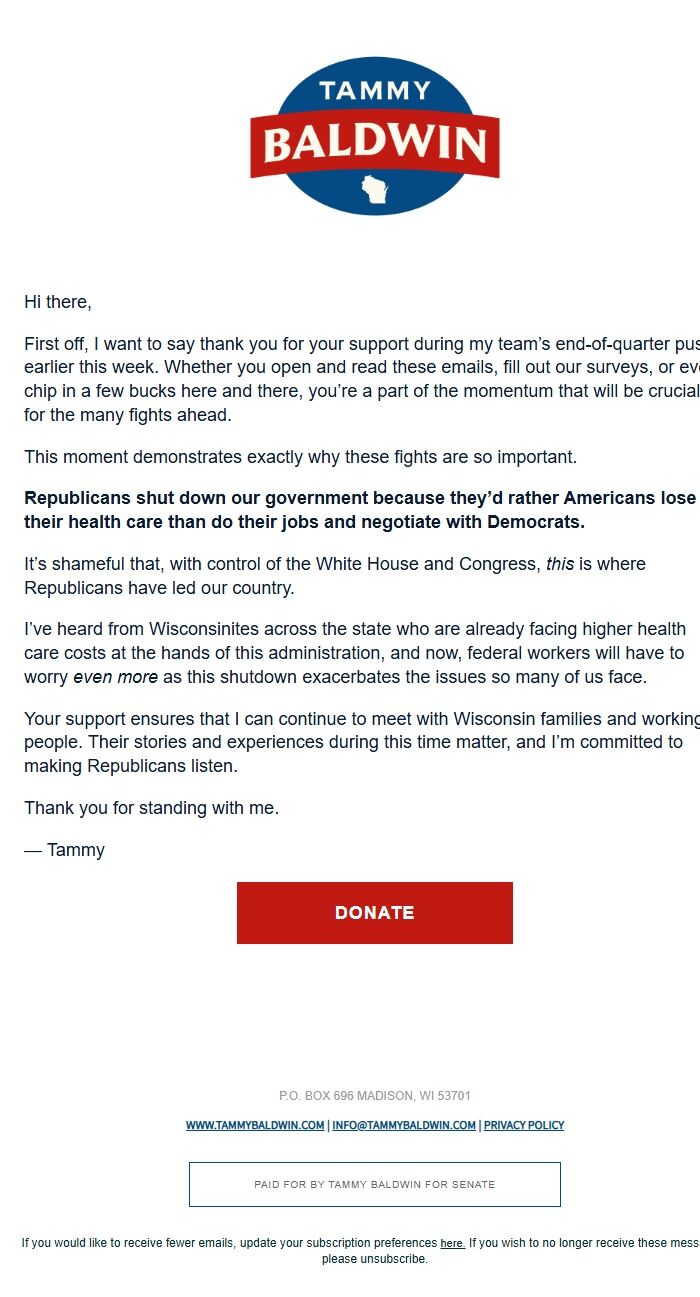Screen dimensions: 700x1297
Task: Open the WWW.TAMMYBALDWIN.COM link
Action: coord(255,1125)
